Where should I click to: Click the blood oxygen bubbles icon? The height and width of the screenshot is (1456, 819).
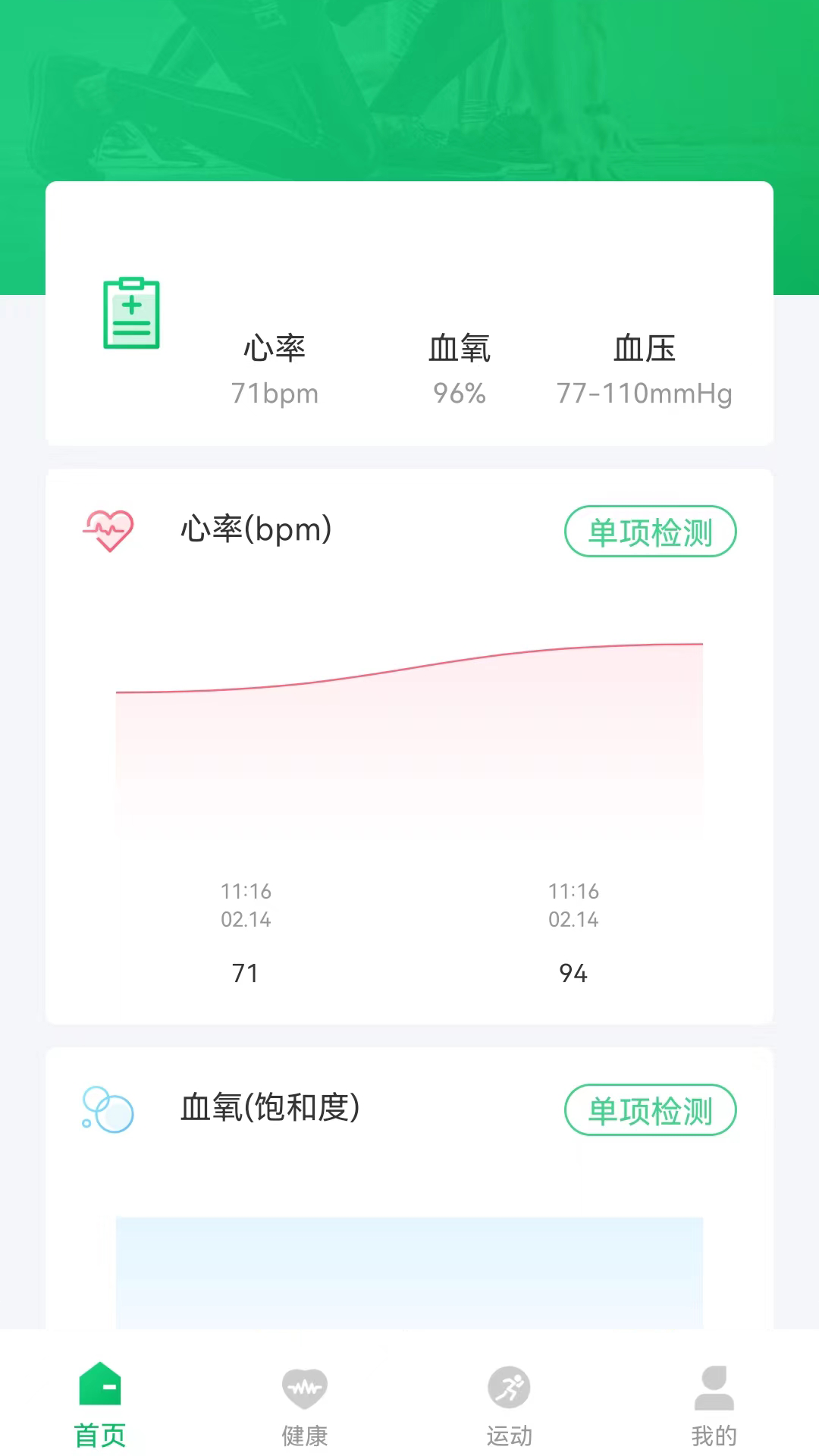(108, 1109)
